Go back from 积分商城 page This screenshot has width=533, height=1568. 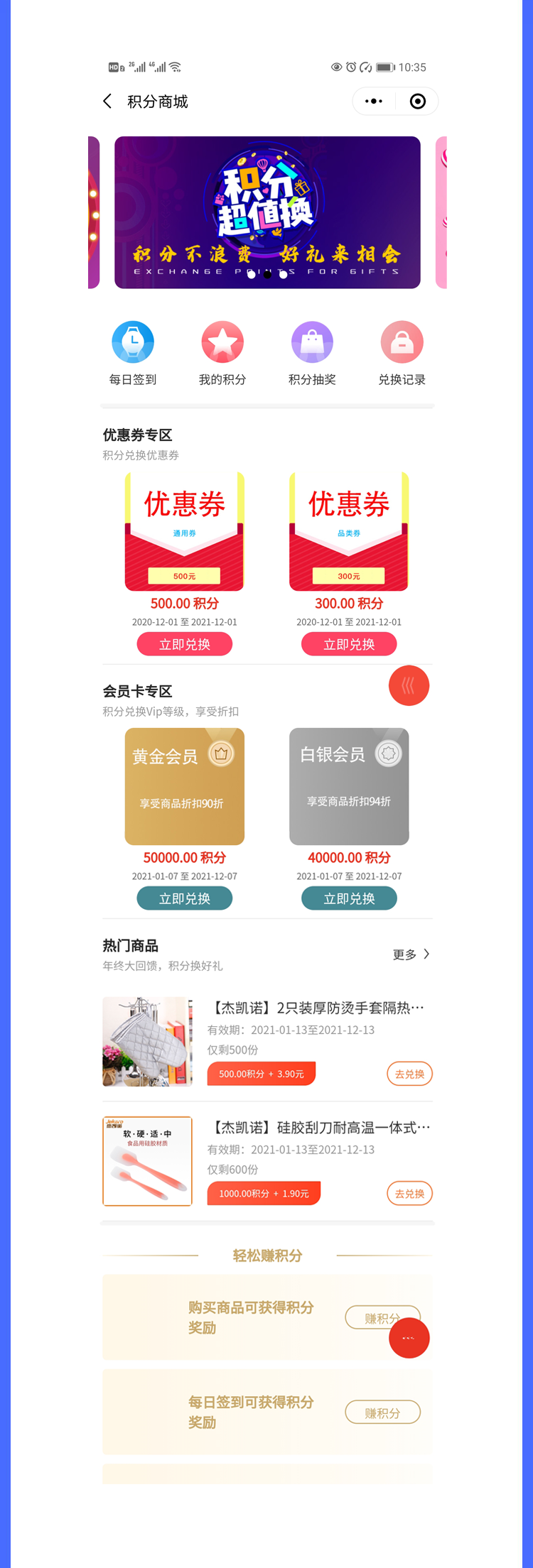[x=108, y=102]
